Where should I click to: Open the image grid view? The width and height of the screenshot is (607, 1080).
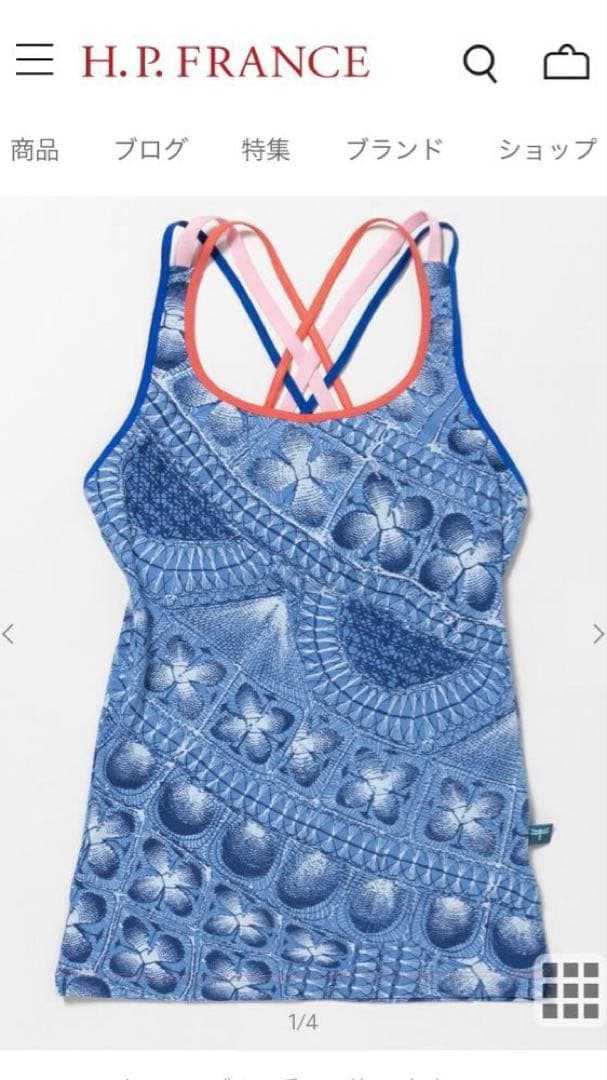[x=571, y=988]
